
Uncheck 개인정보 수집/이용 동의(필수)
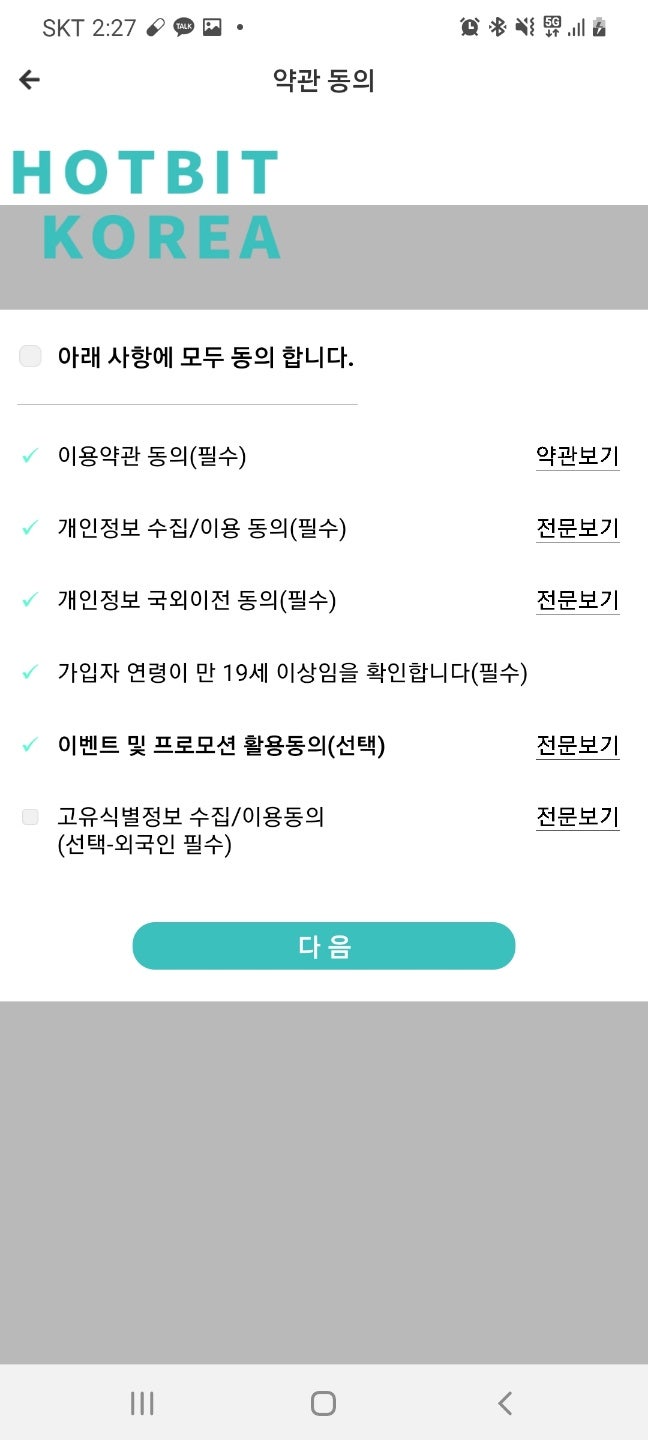click(30, 528)
